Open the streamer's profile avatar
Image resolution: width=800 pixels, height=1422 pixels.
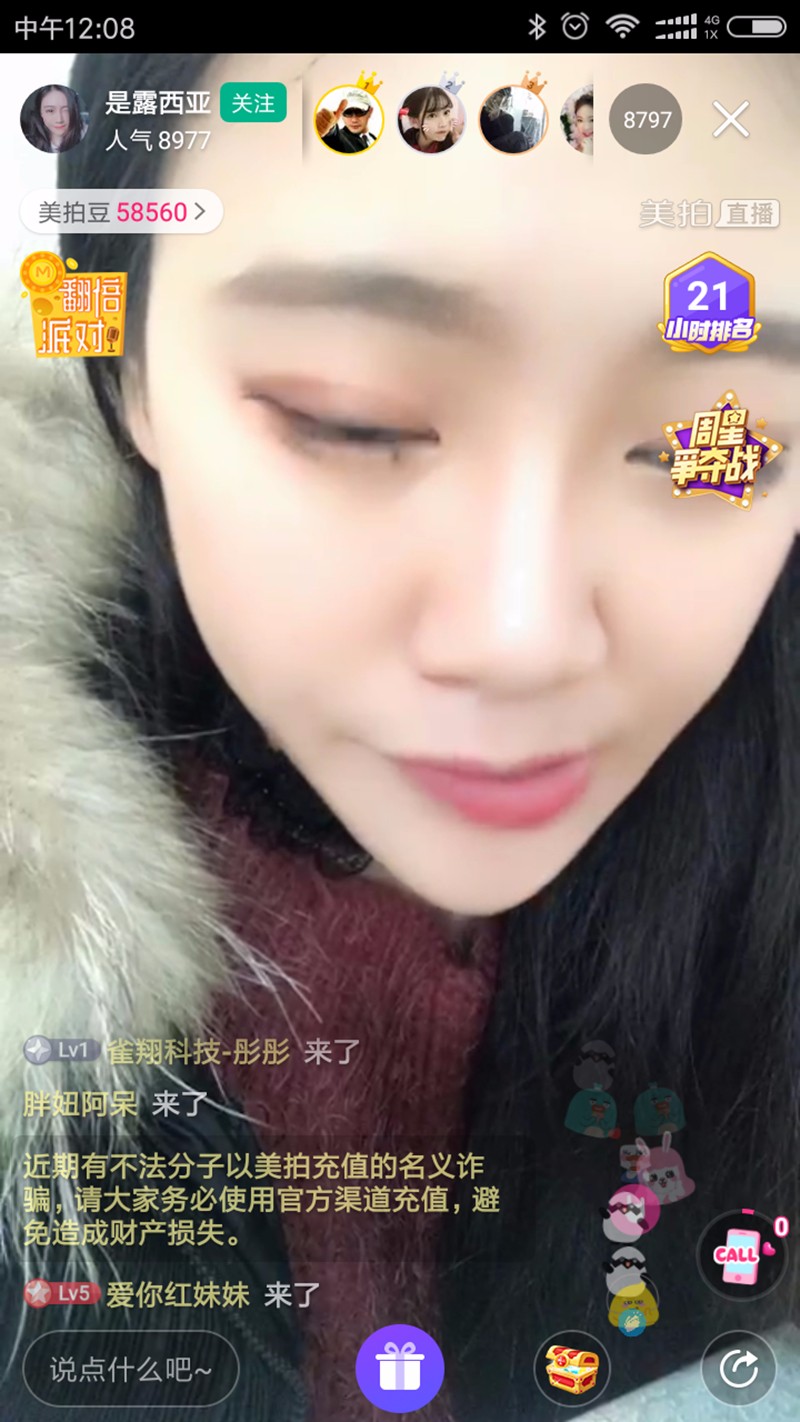click(54, 119)
